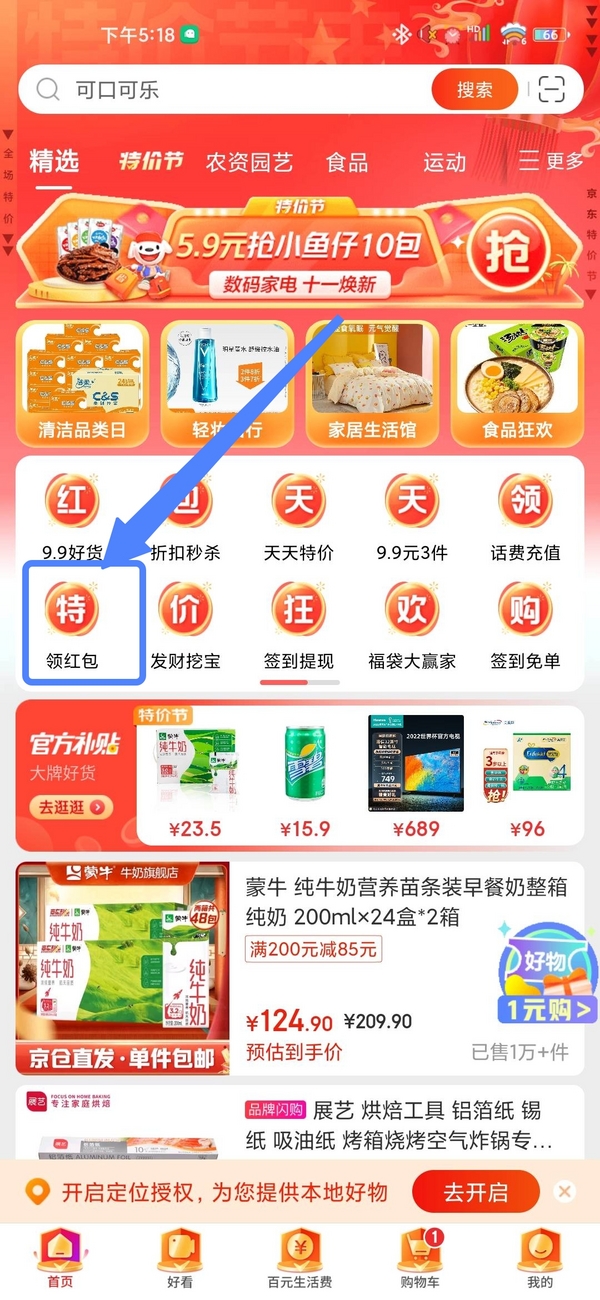Tap 去逛逛 in 官方补贴

pyautogui.click(x=70, y=806)
